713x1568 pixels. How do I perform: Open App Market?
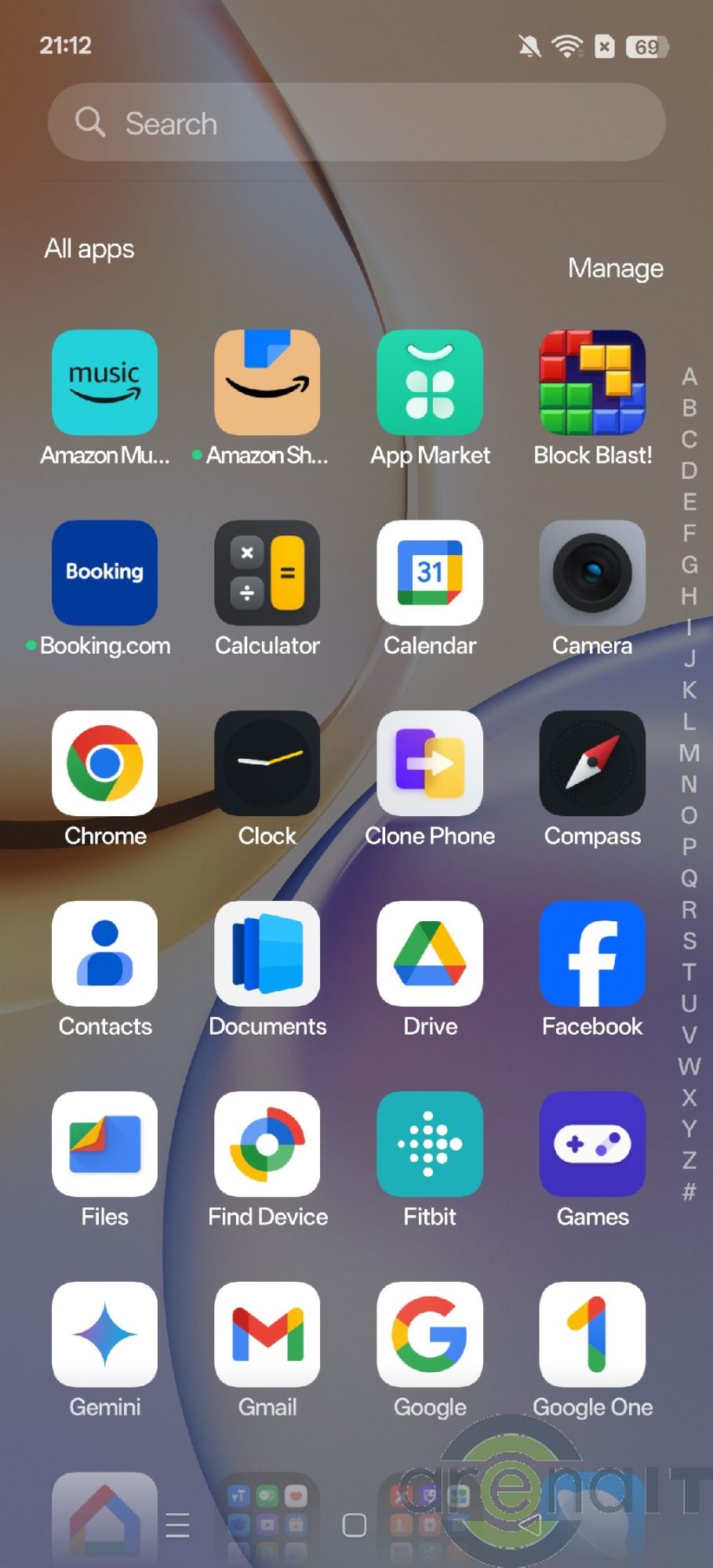tap(430, 383)
